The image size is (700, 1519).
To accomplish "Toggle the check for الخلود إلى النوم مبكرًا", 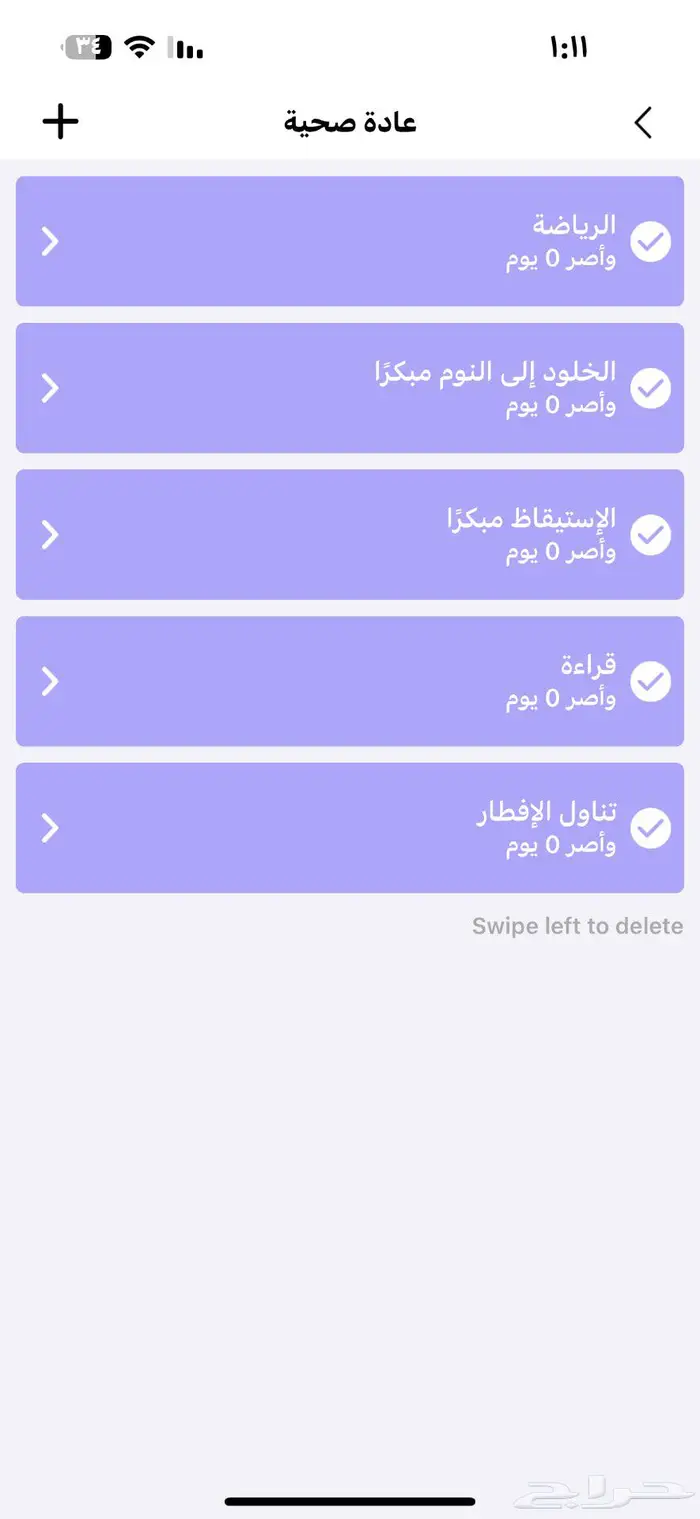I will click(651, 388).
